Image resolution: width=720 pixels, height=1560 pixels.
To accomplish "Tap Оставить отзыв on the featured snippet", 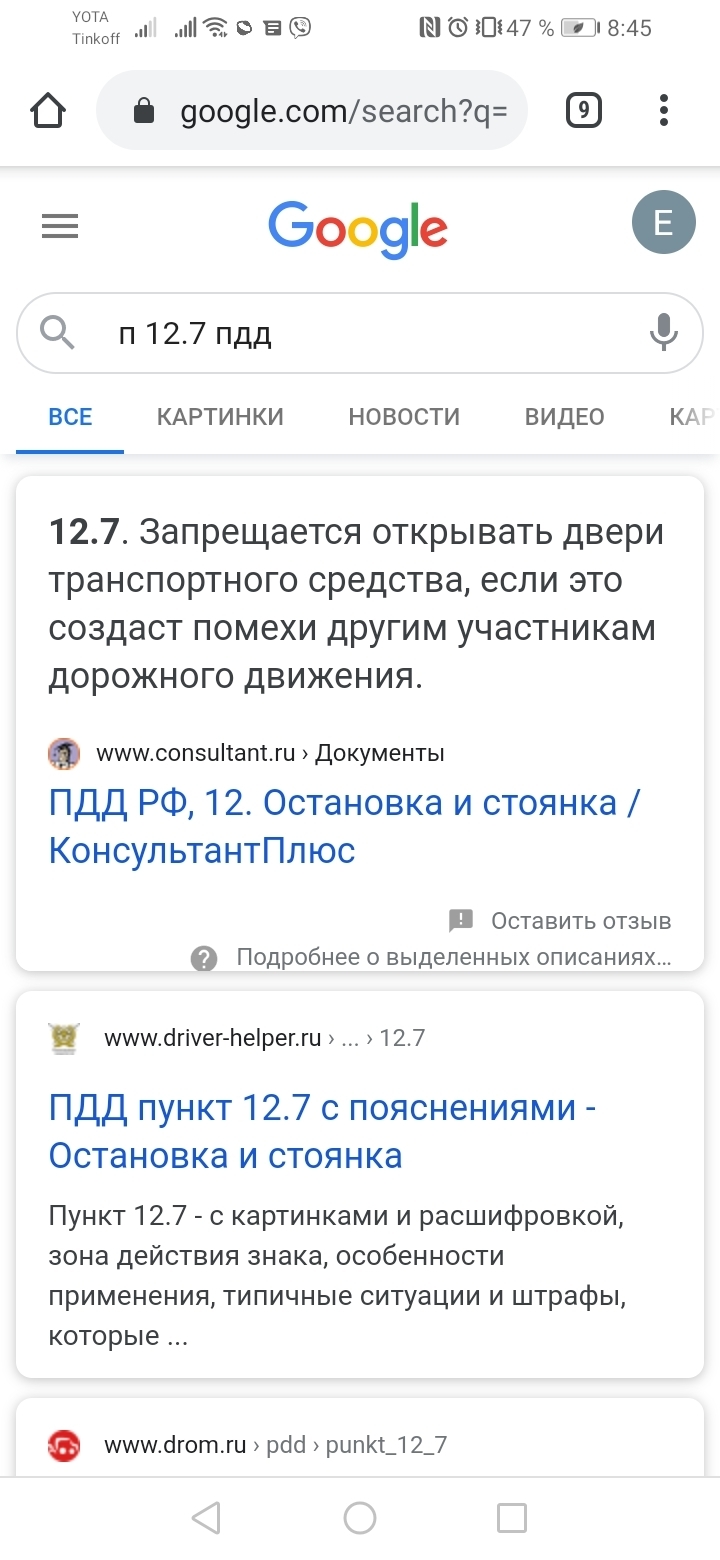I will [580, 921].
